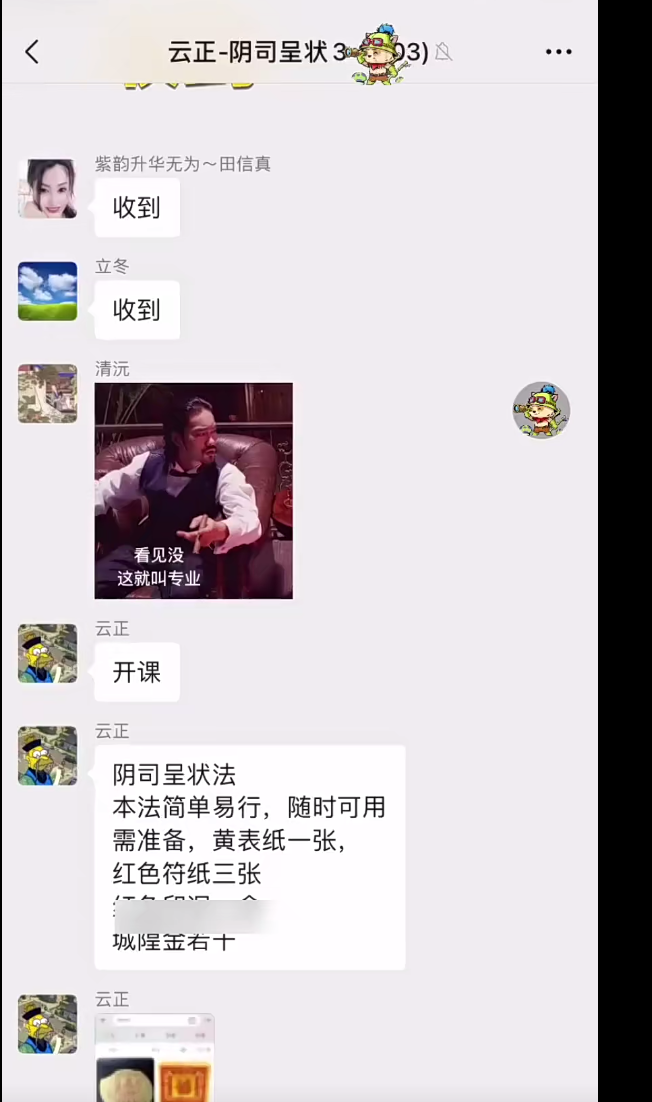Open the chat overflow menu

(559, 52)
